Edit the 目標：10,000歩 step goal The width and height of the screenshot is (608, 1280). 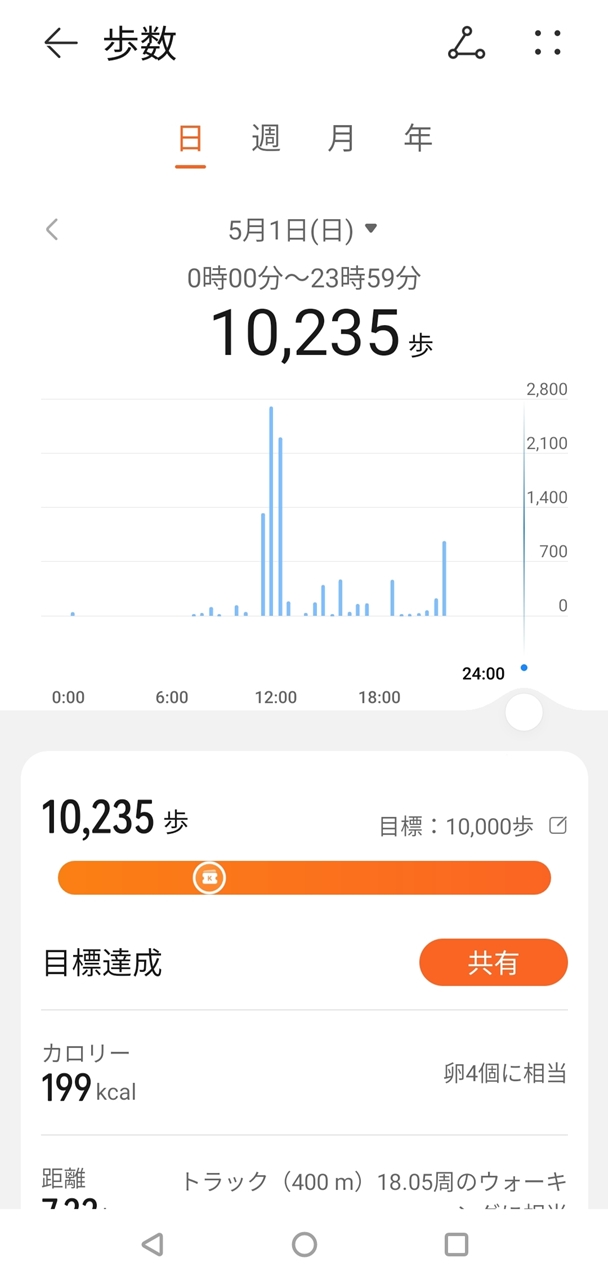tap(558, 826)
